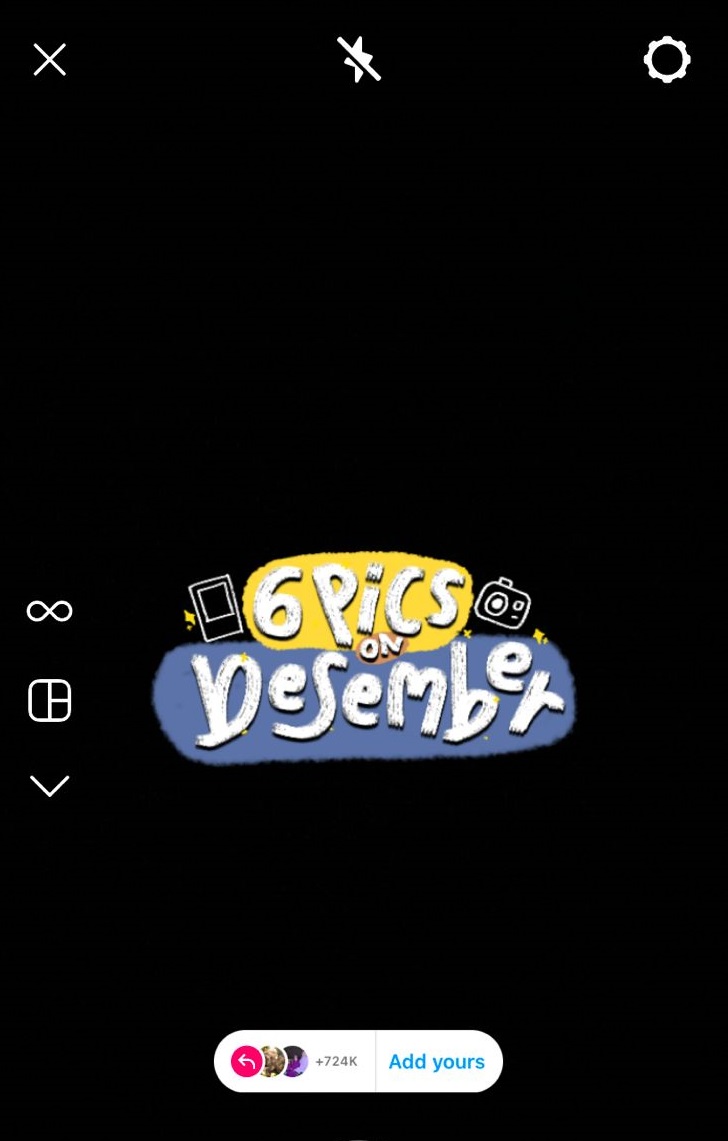Open the Layout grid mode

[49, 700]
